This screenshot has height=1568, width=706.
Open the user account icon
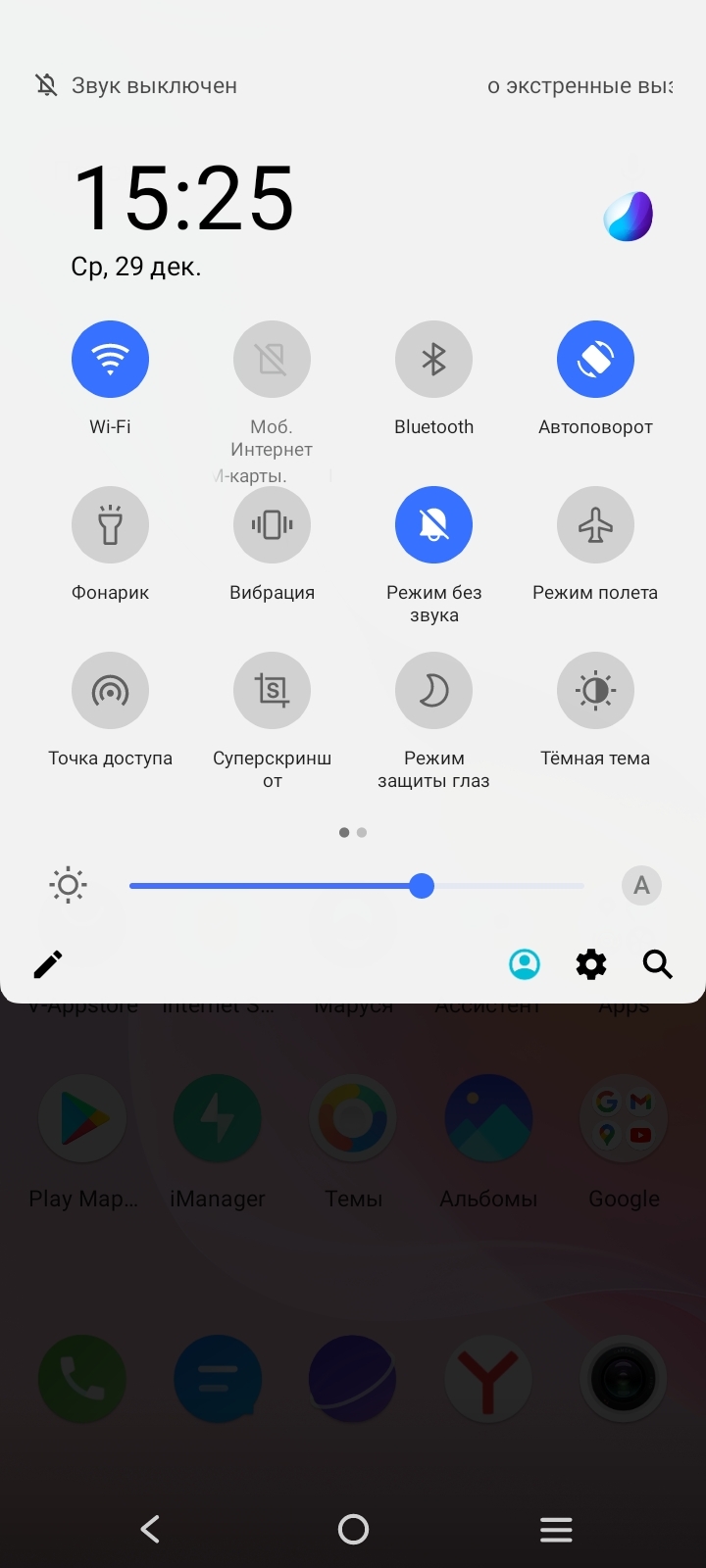(x=525, y=964)
